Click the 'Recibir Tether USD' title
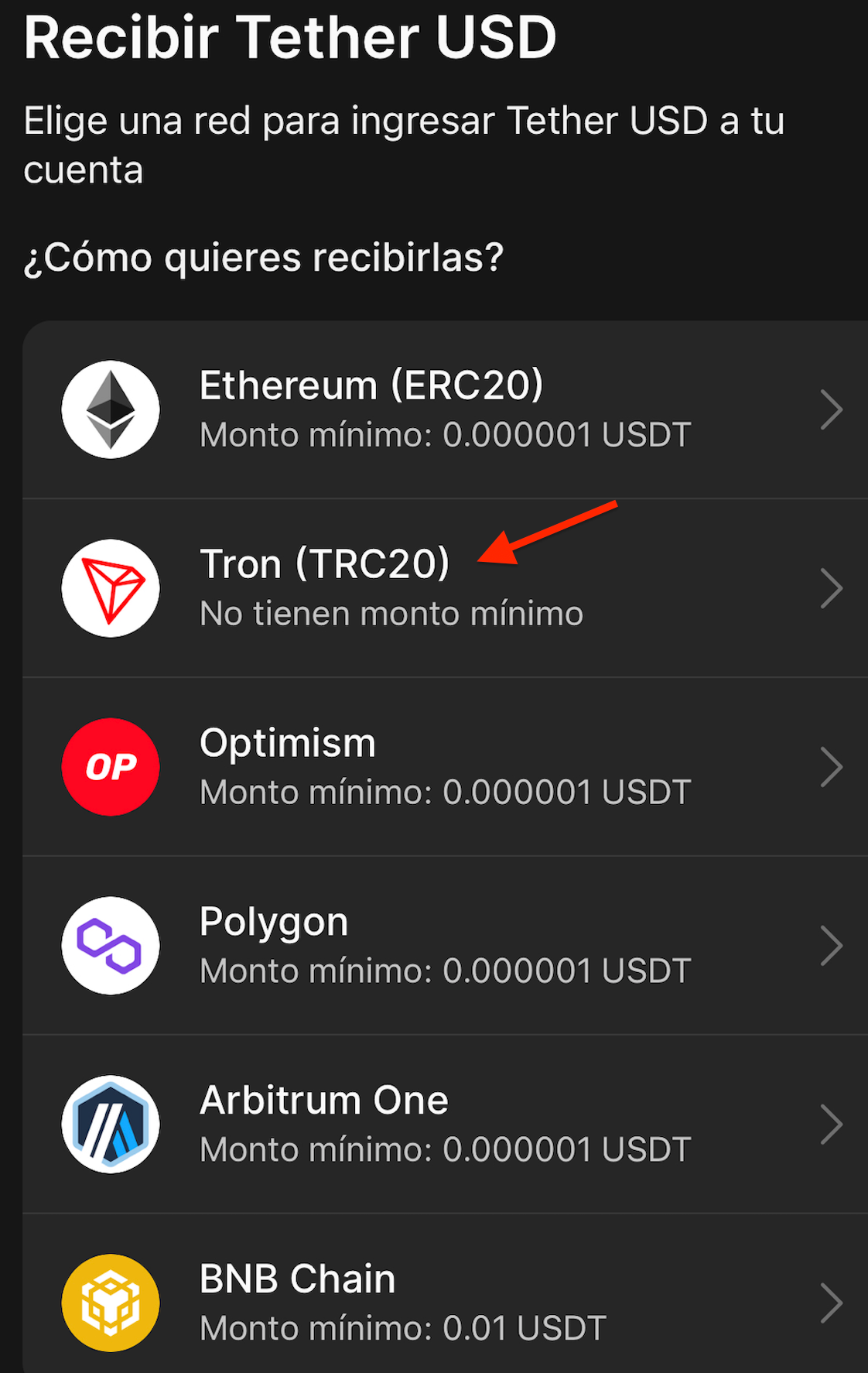The width and height of the screenshot is (868, 1373). pos(290,36)
